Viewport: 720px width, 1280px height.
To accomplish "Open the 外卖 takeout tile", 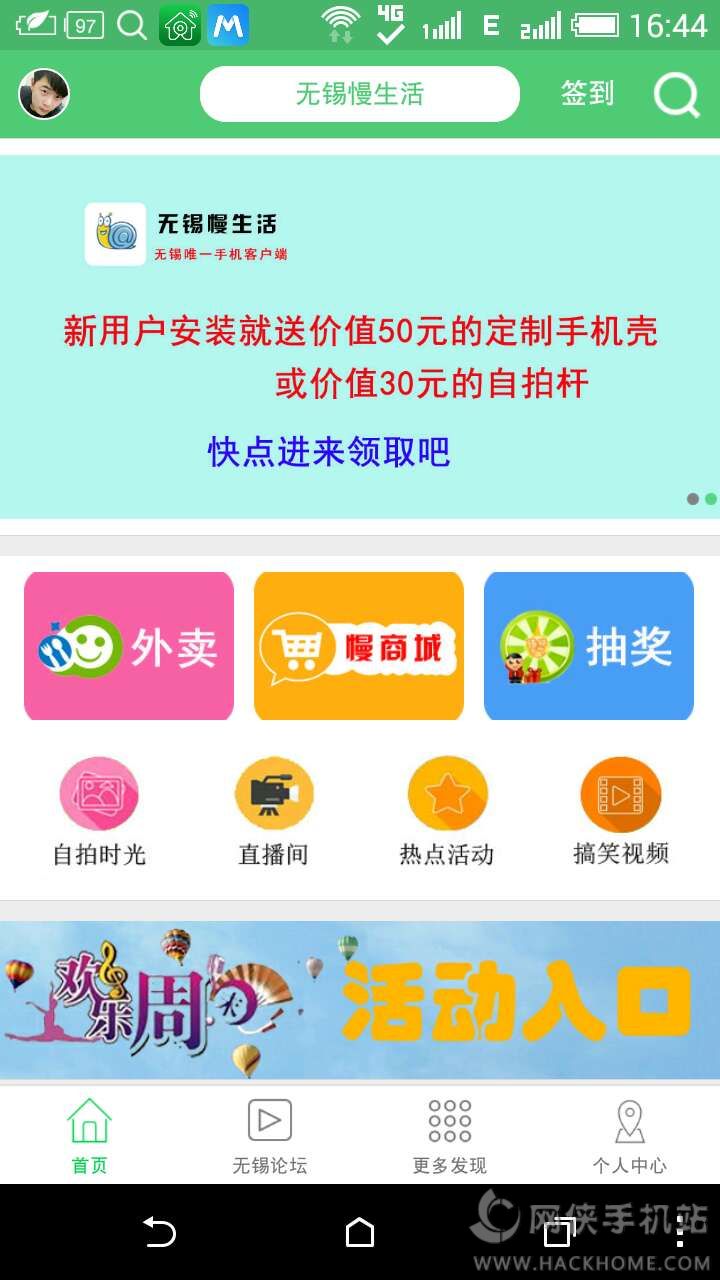I will point(129,646).
